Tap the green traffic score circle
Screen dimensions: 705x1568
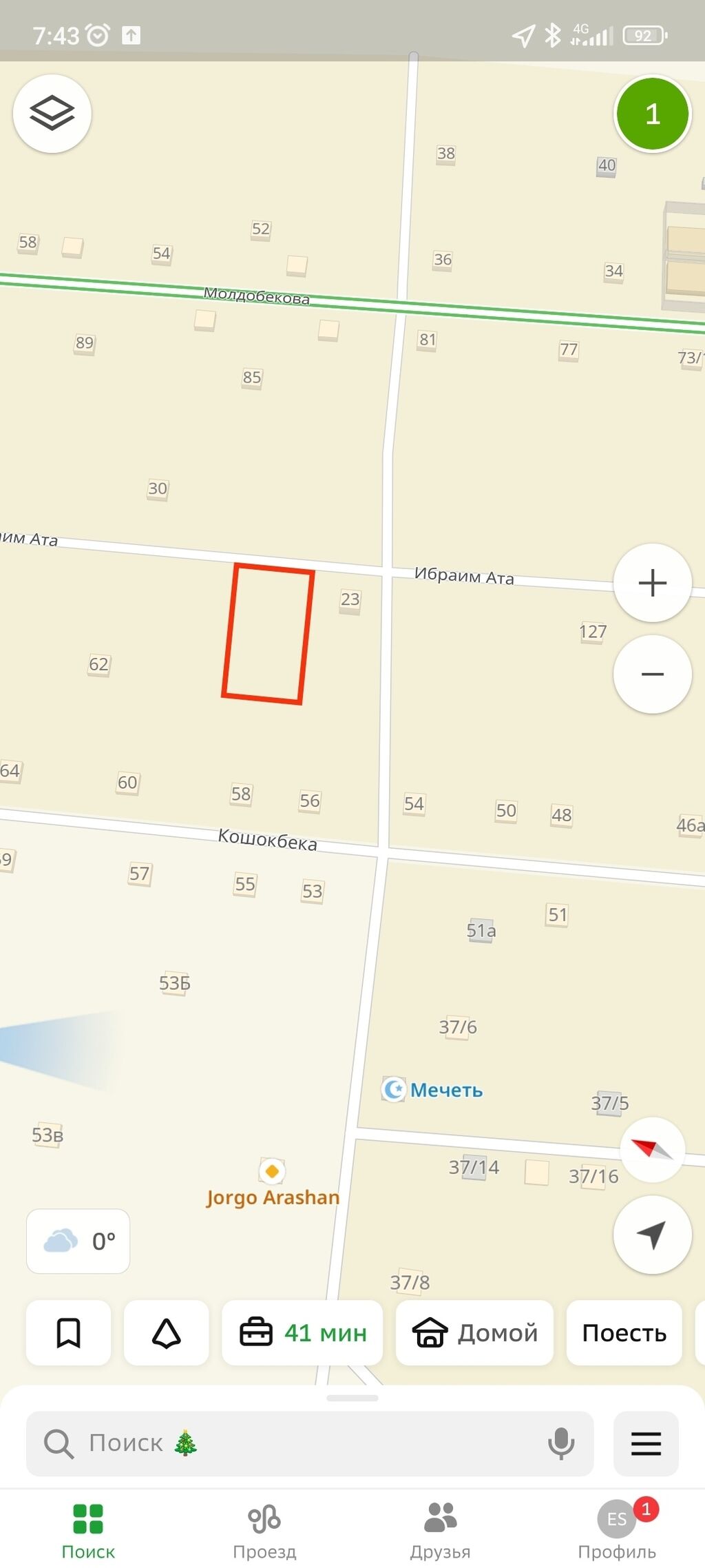[x=652, y=114]
